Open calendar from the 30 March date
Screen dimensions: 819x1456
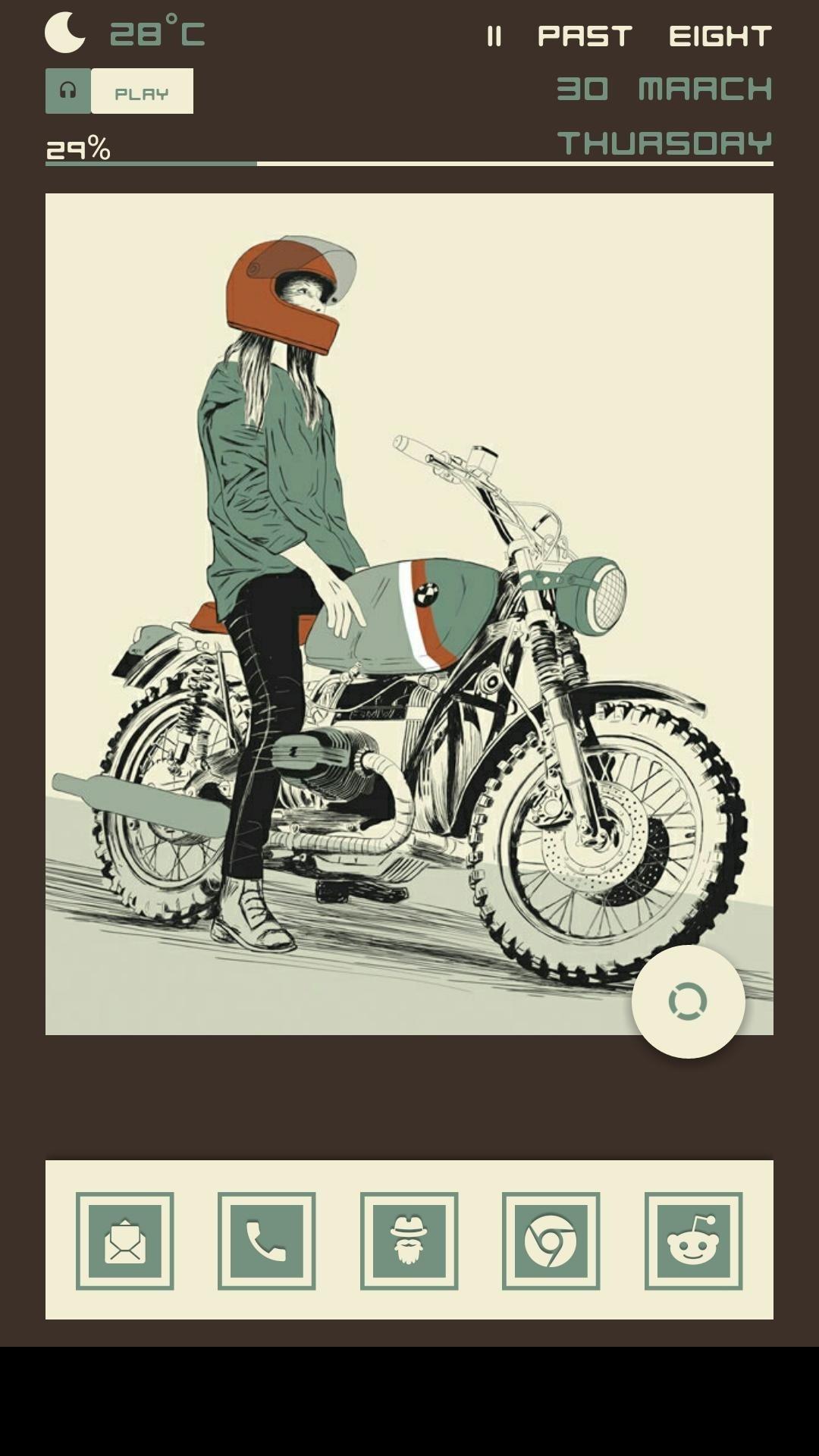pyautogui.click(x=664, y=89)
